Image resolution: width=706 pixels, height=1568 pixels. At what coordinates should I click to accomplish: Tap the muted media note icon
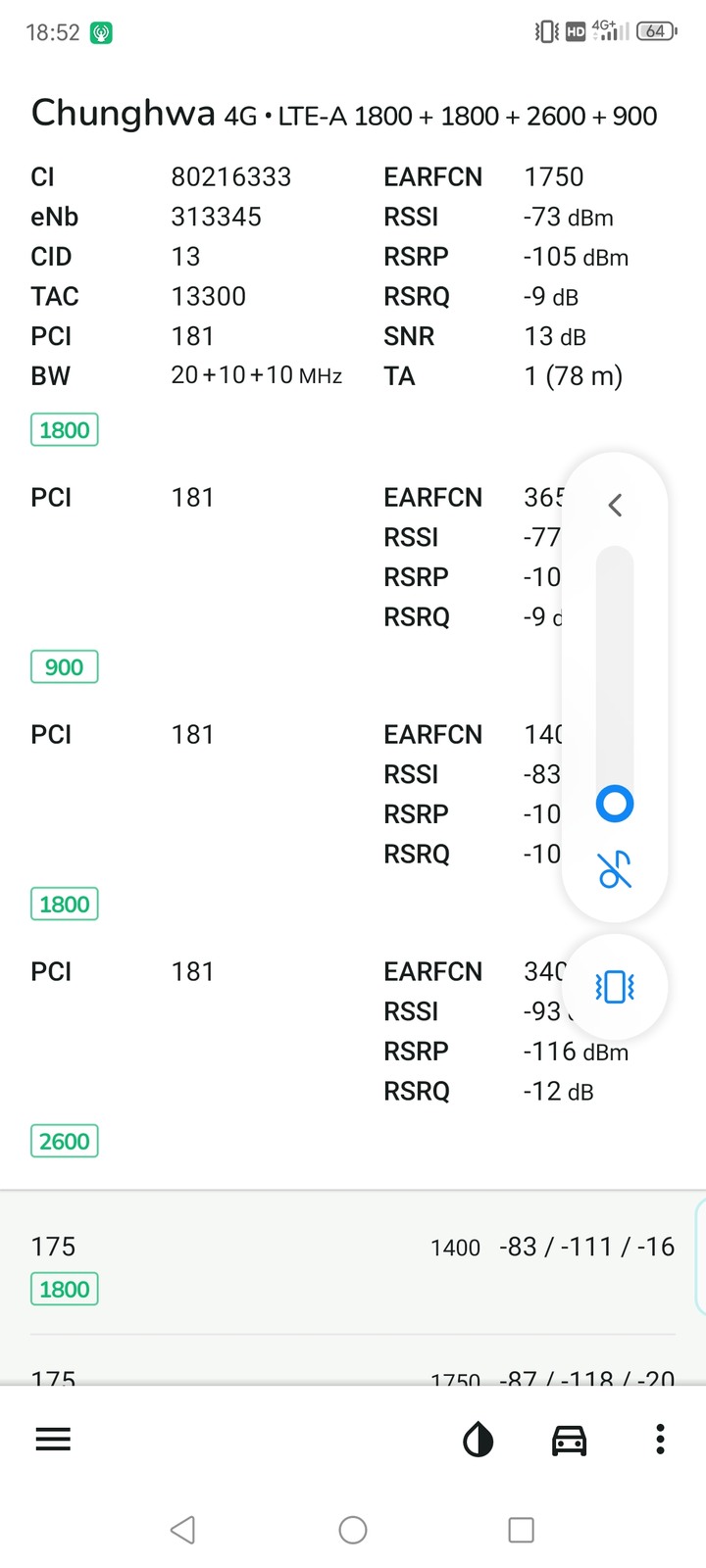[615, 869]
